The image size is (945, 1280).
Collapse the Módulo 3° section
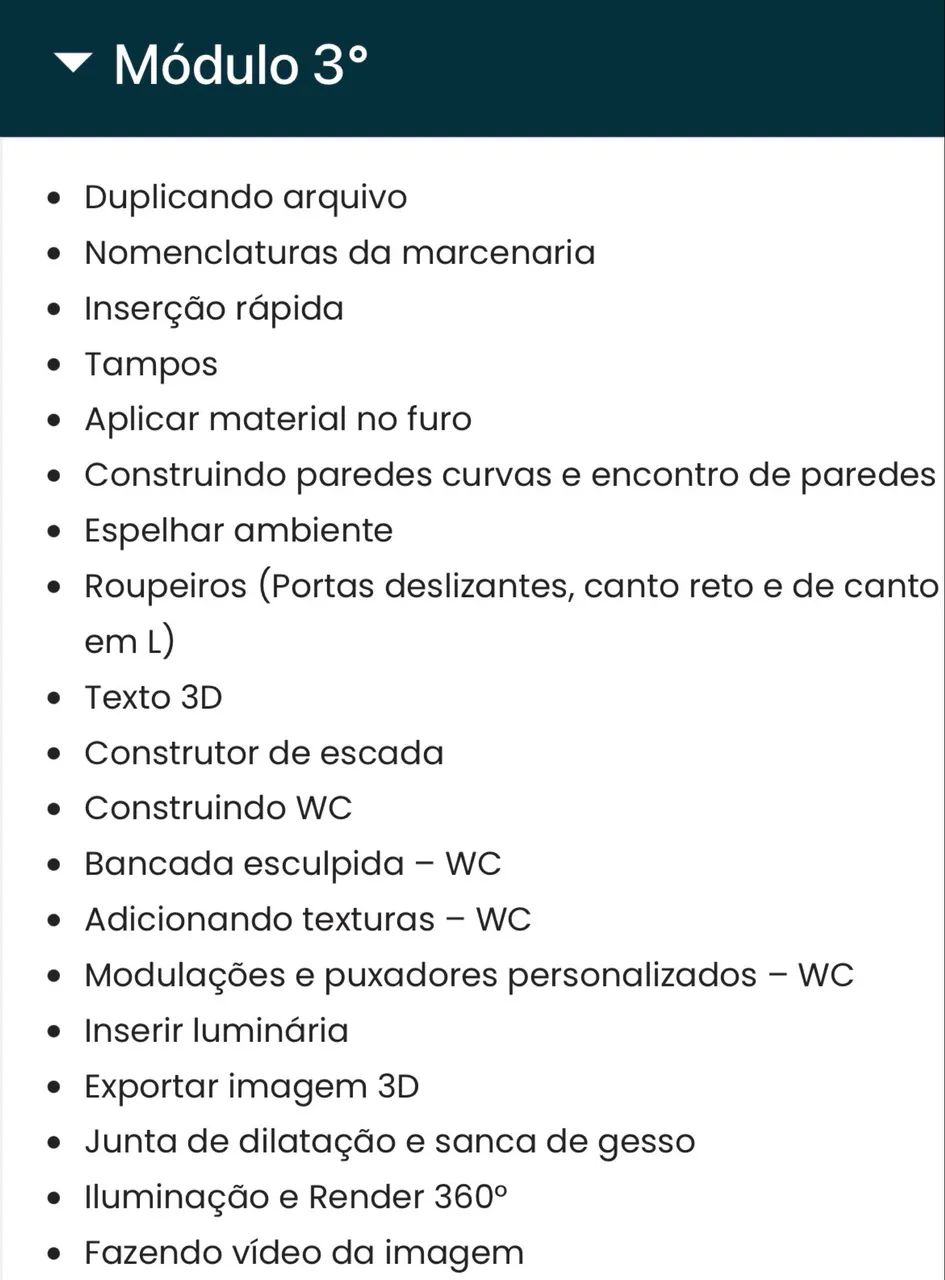pos(240,65)
